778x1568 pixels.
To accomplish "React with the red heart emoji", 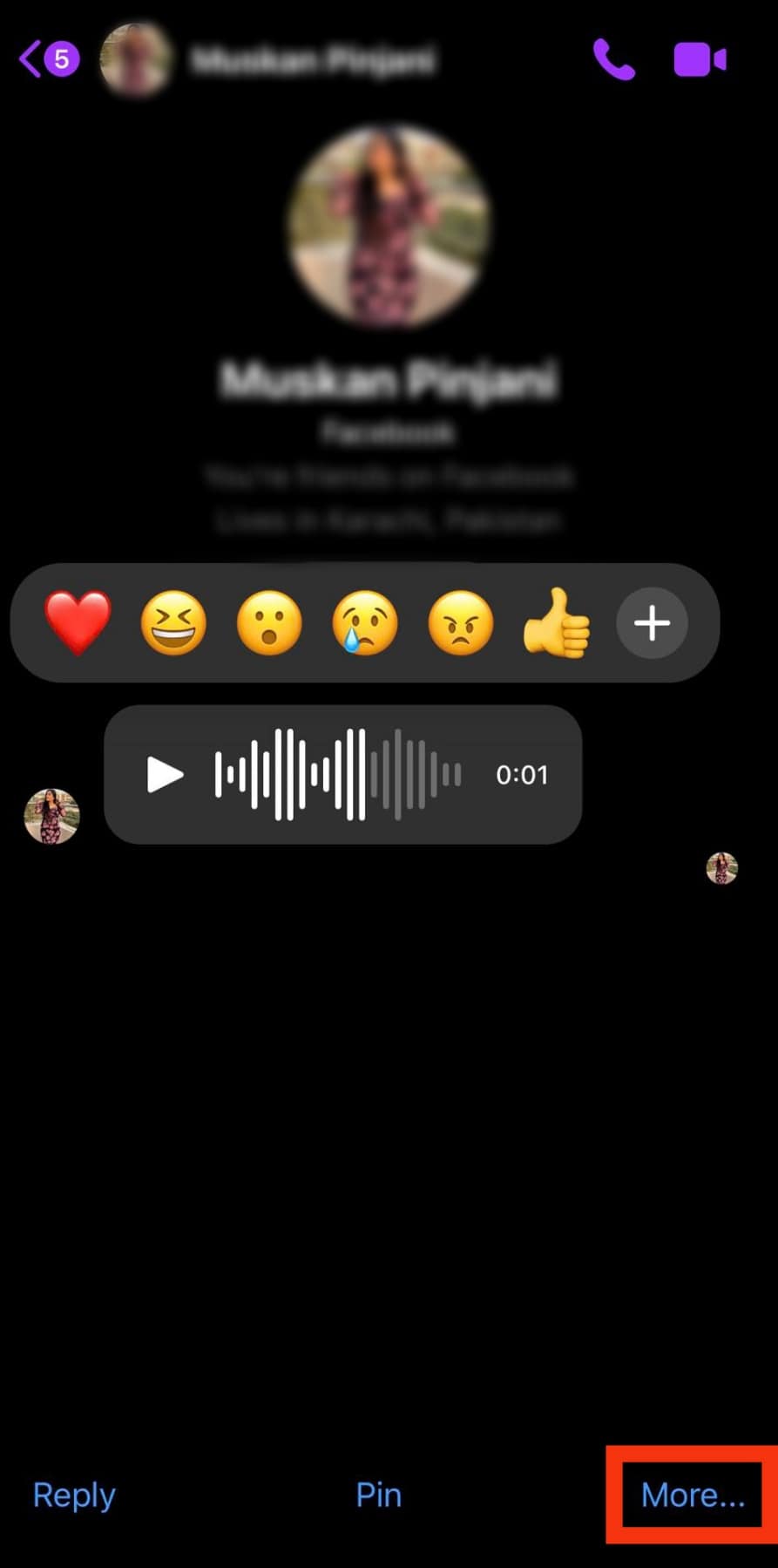I will (x=78, y=622).
